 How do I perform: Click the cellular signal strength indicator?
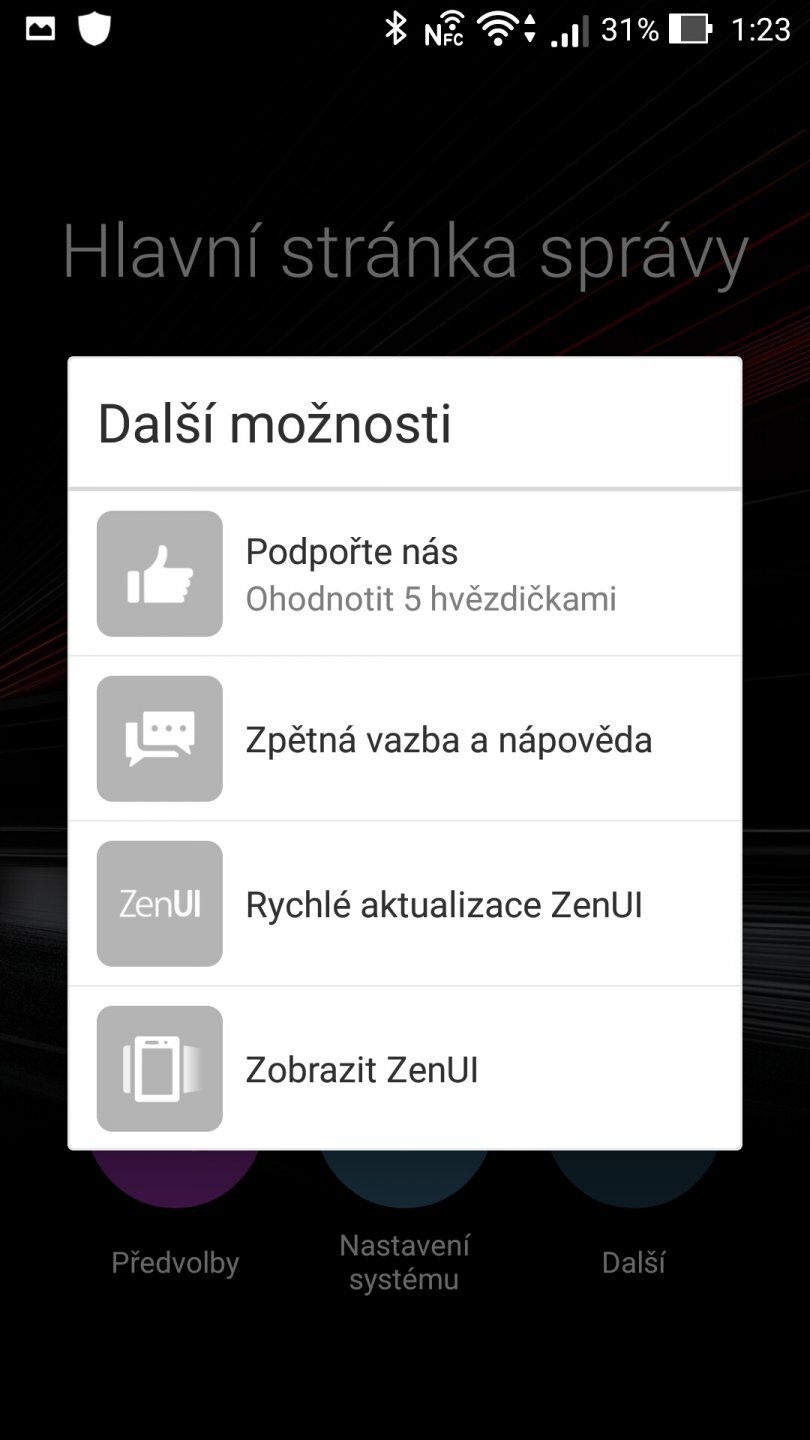point(568,30)
